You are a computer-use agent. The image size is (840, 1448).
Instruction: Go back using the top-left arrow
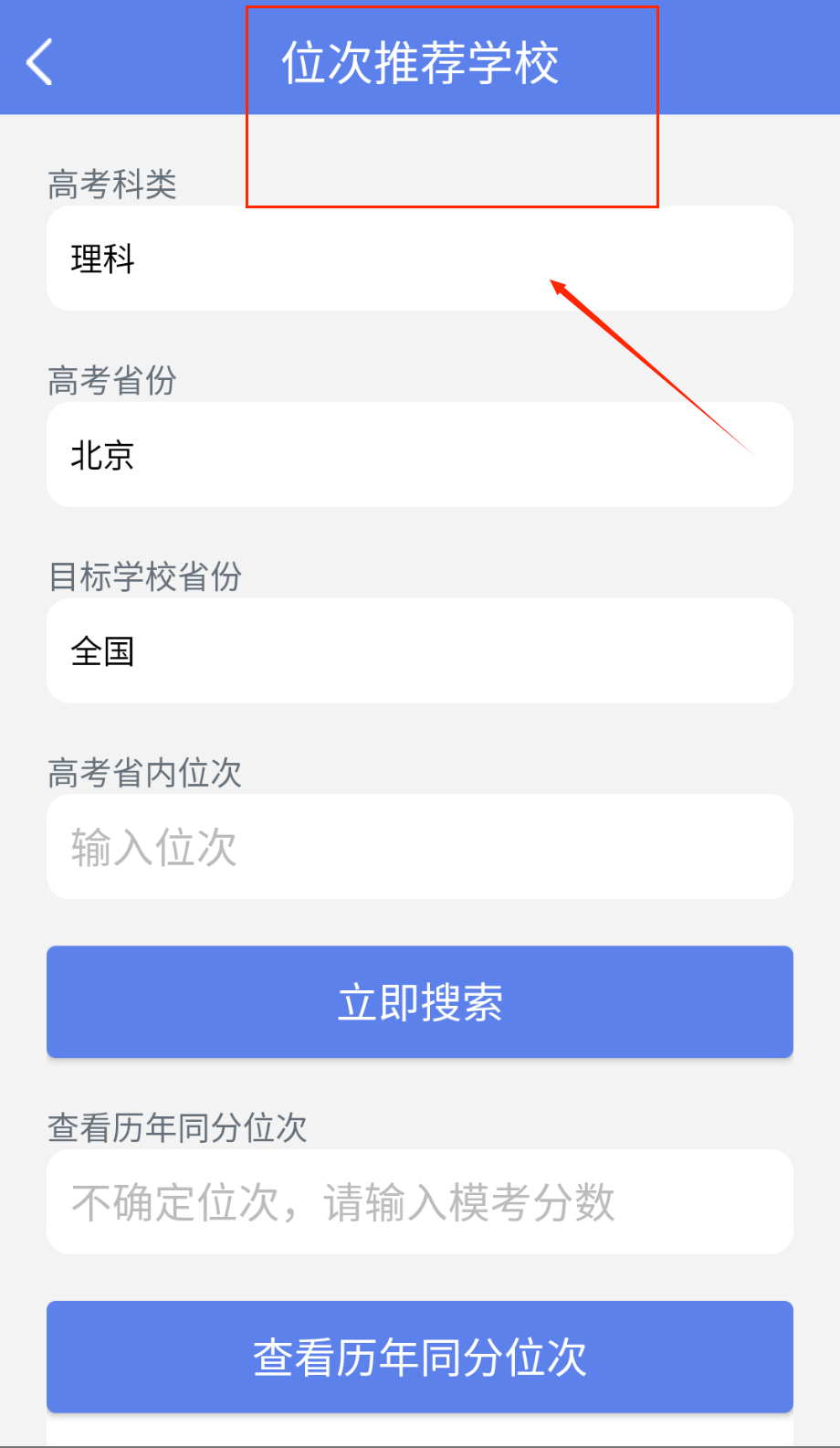click(x=39, y=62)
